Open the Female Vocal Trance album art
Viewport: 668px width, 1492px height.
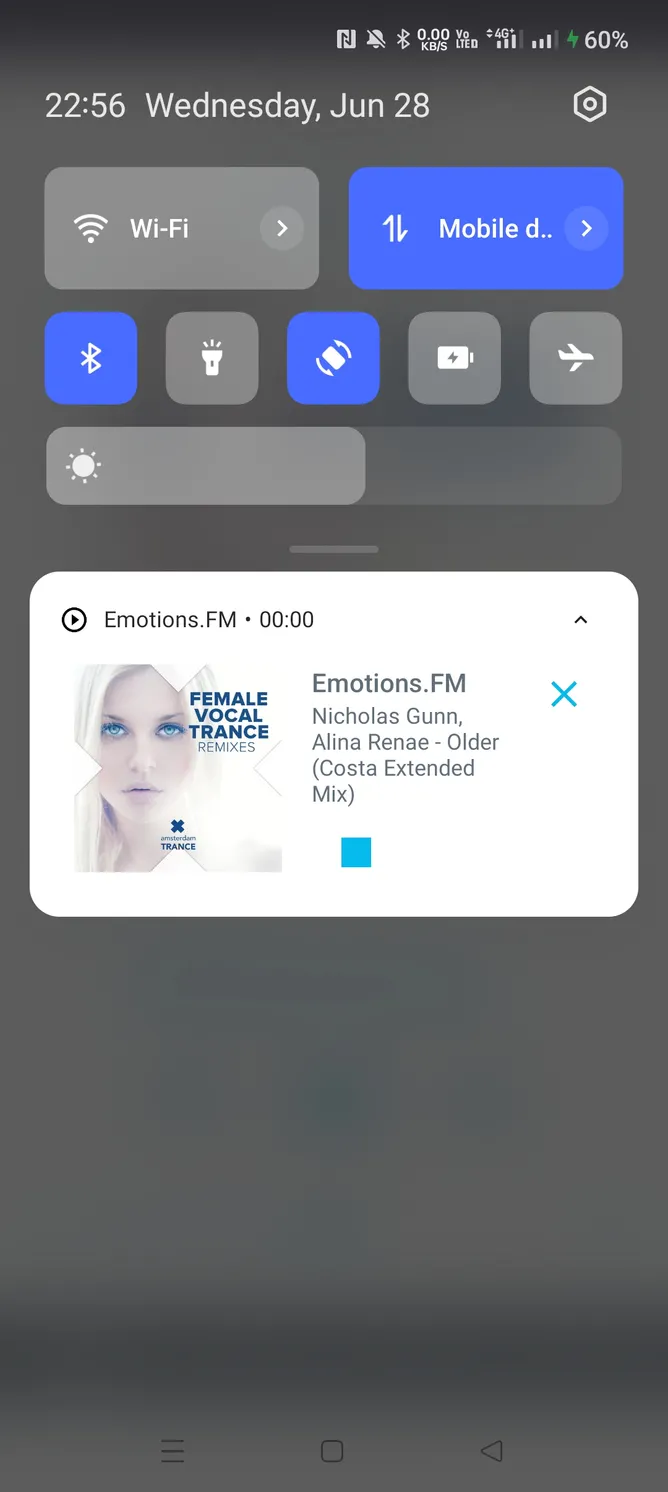coord(178,768)
